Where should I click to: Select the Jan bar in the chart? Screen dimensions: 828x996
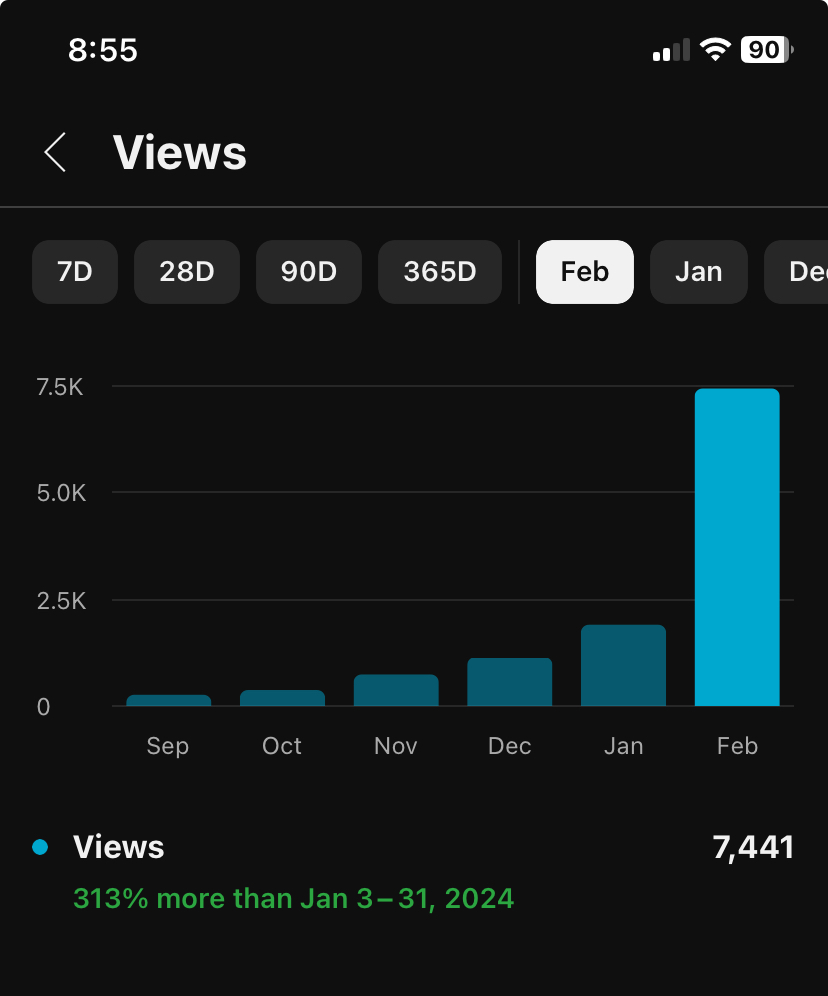pos(623,666)
